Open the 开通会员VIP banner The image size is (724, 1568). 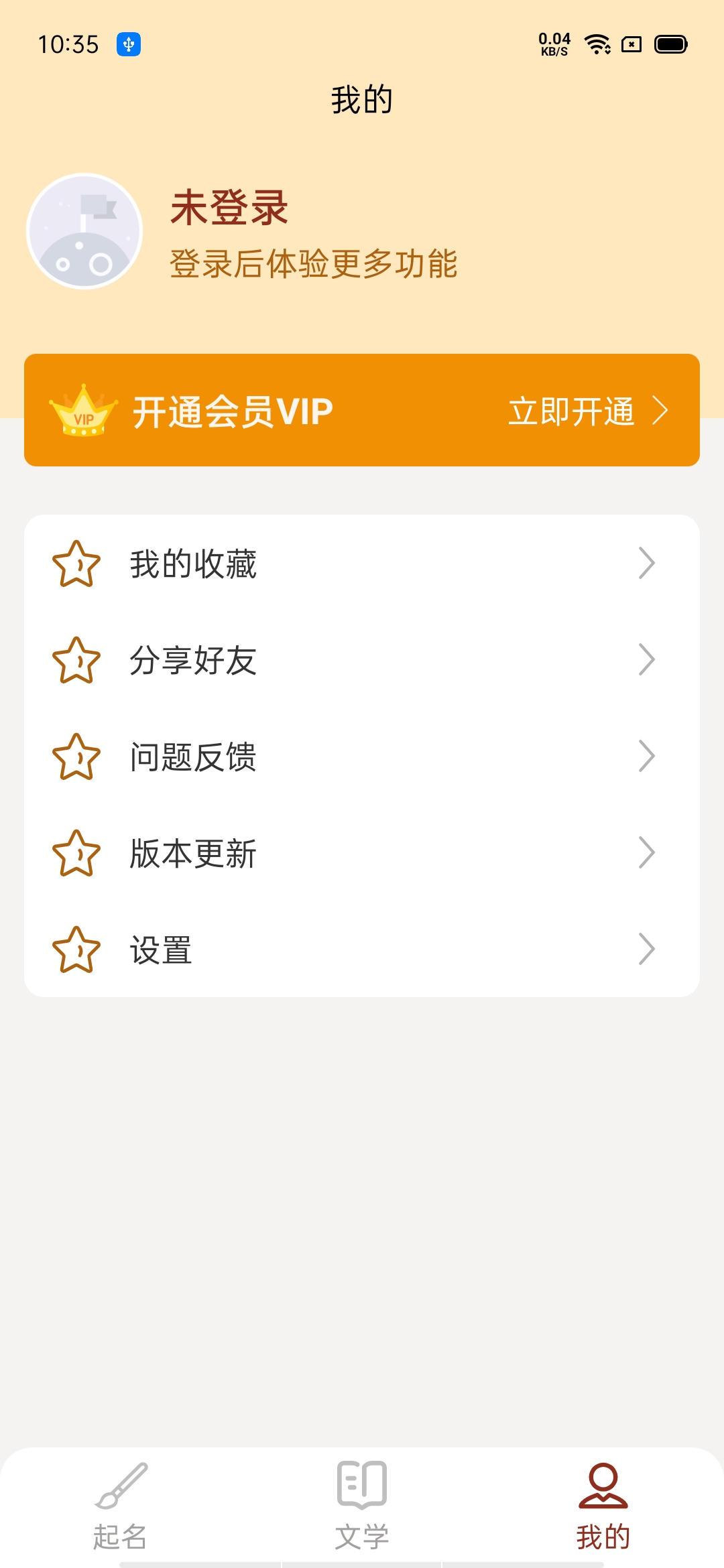tap(362, 410)
